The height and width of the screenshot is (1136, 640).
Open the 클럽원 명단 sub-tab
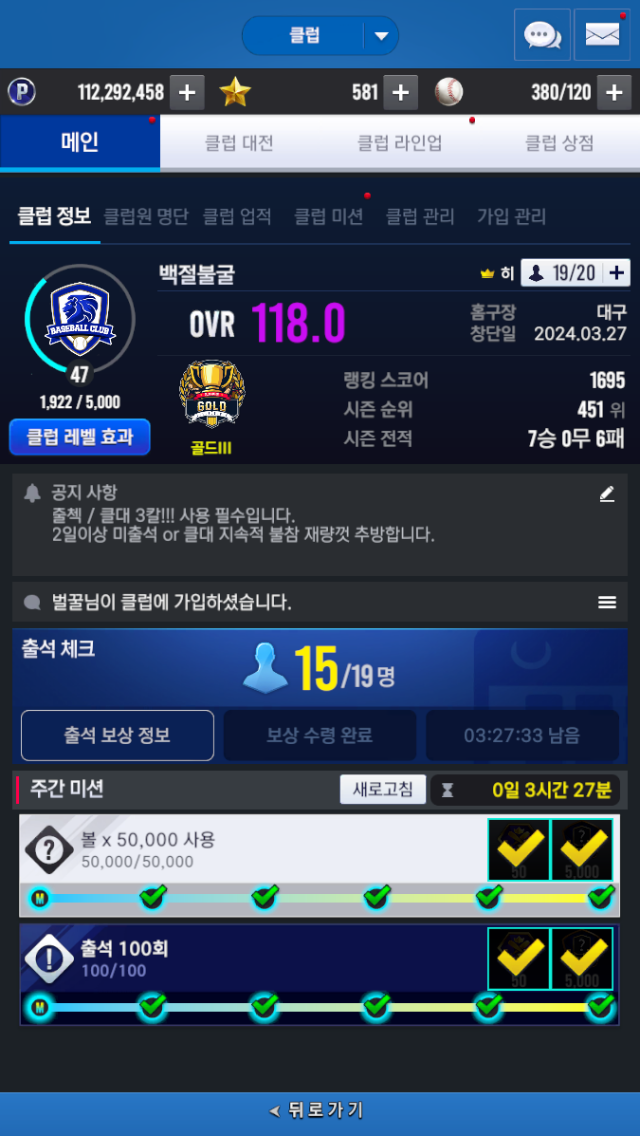146,216
